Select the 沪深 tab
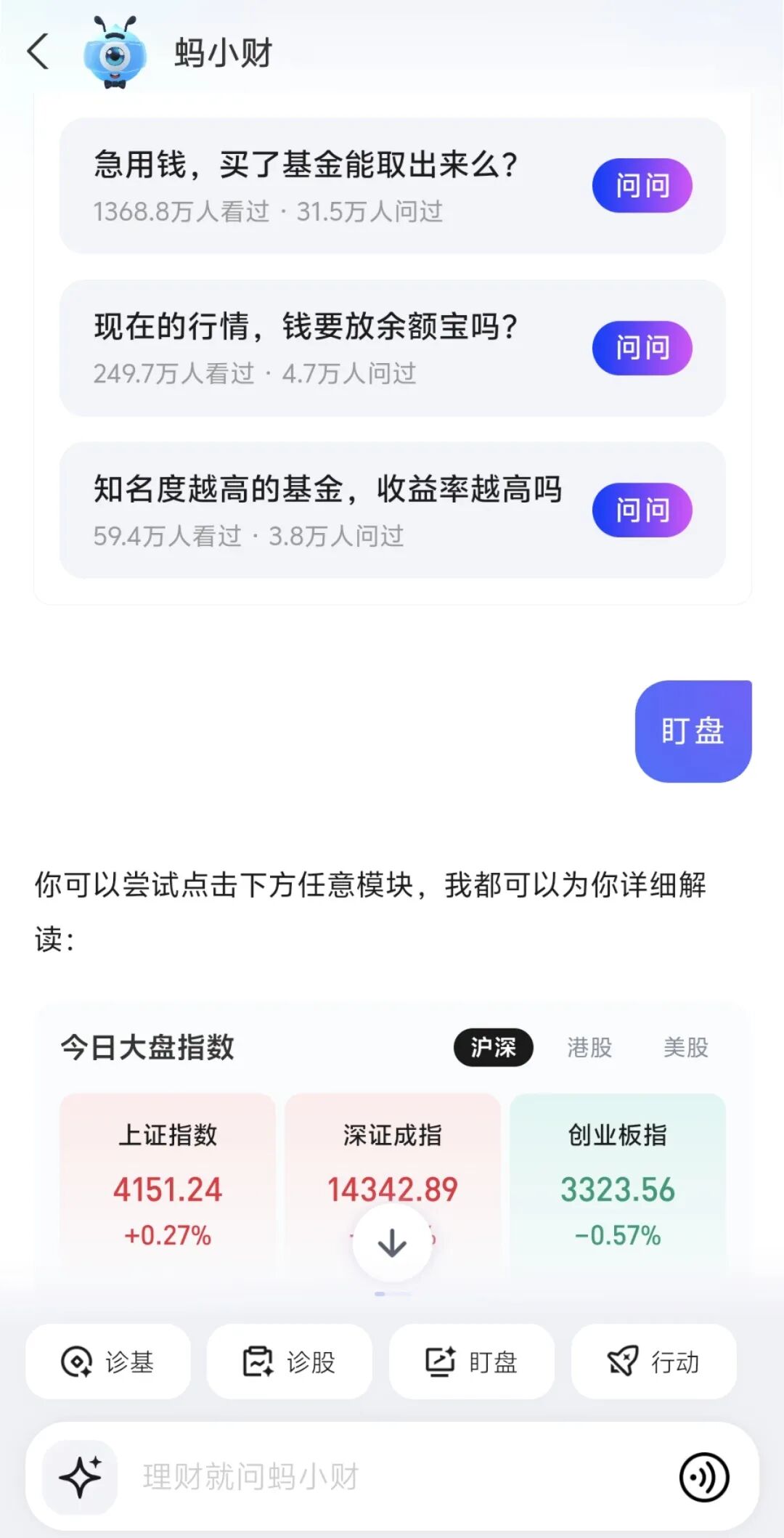Screen dimensions: 784x1538 coord(493,1047)
